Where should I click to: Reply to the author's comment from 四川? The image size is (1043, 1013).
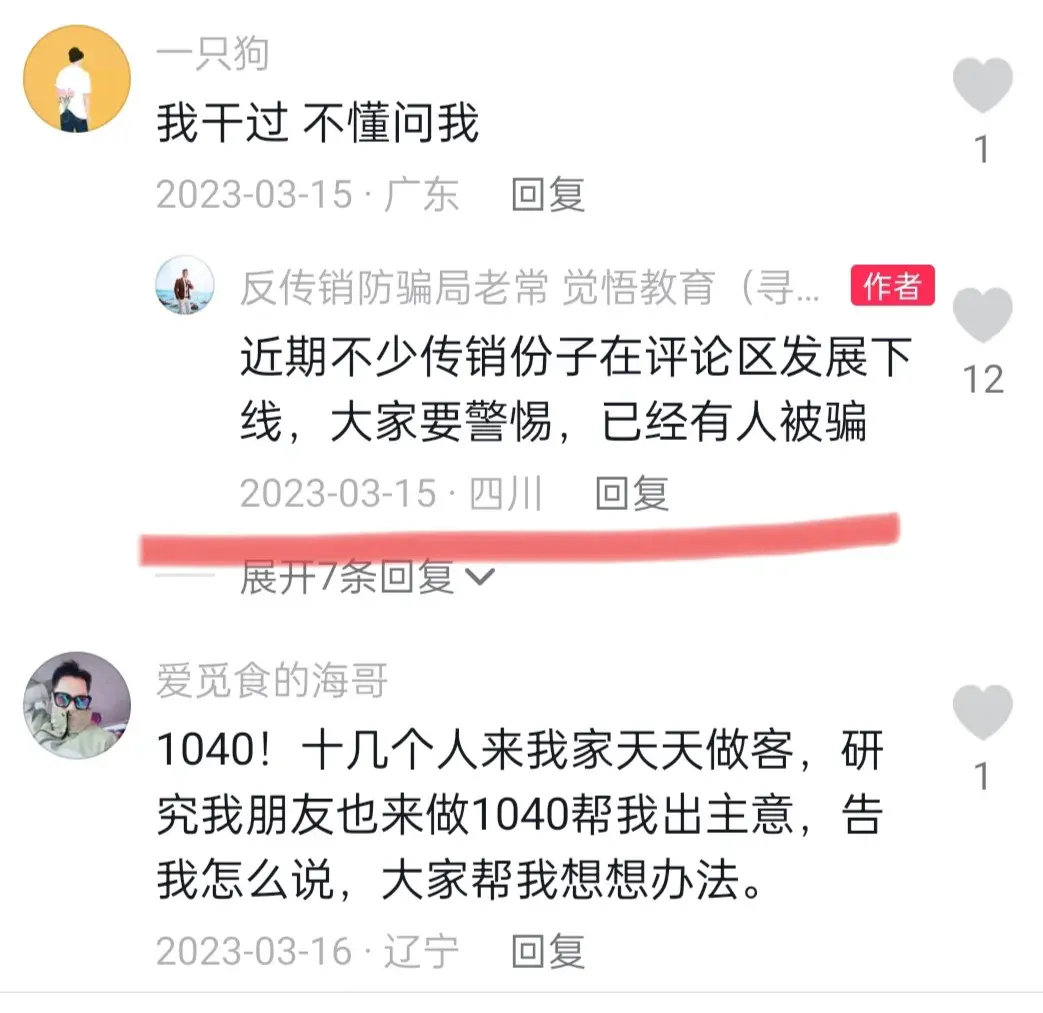pos(631,493)
